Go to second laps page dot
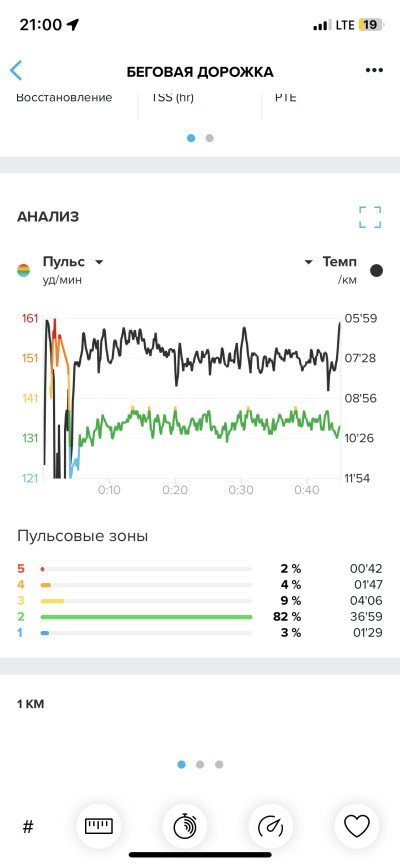 200,764
